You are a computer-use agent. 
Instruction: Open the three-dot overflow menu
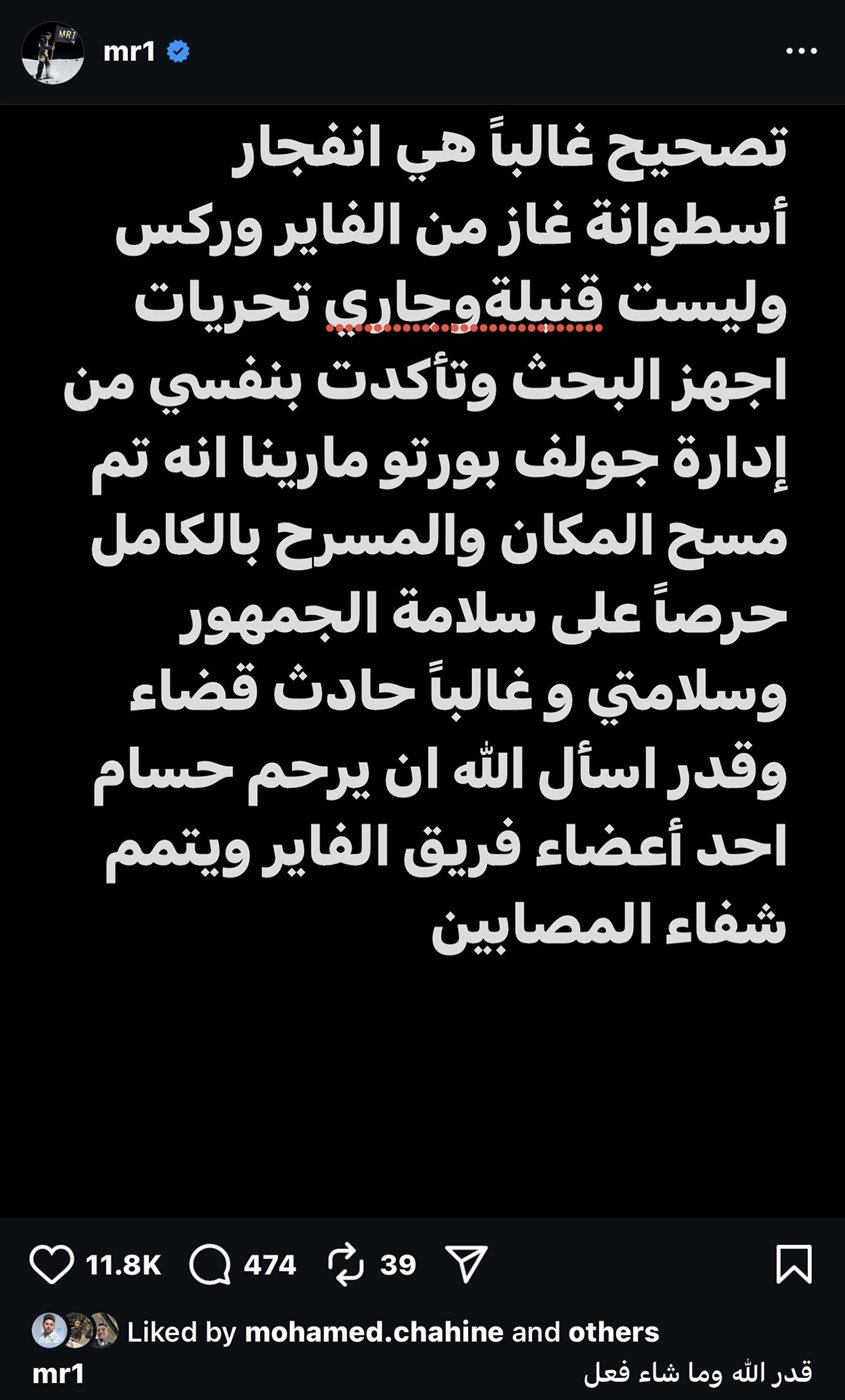click(x=801, y=52)
